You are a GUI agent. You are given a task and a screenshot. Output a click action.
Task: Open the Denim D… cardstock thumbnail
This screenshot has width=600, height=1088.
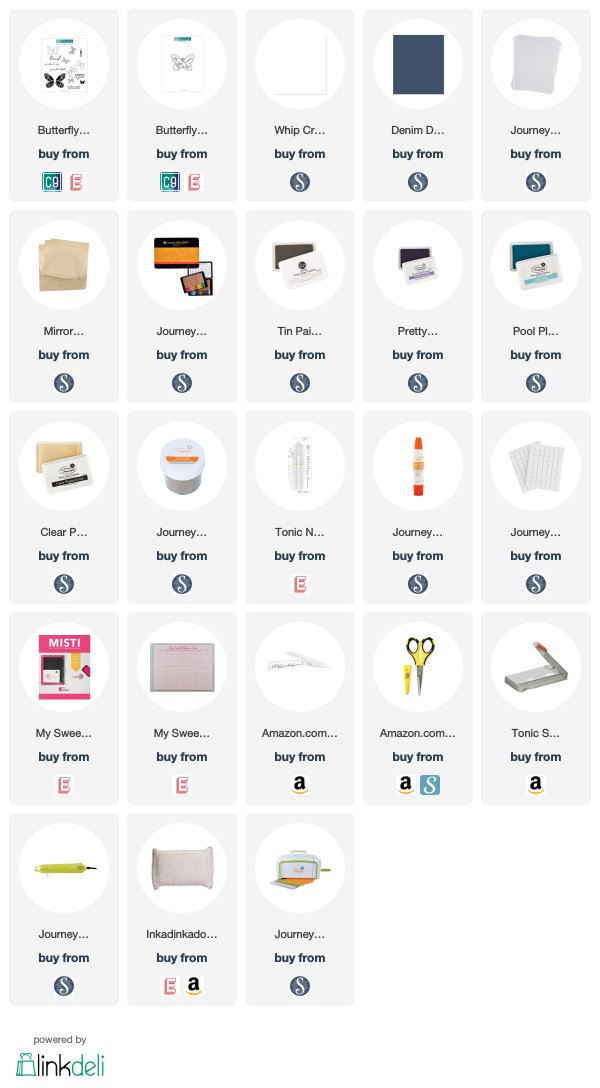pos(418,64)
